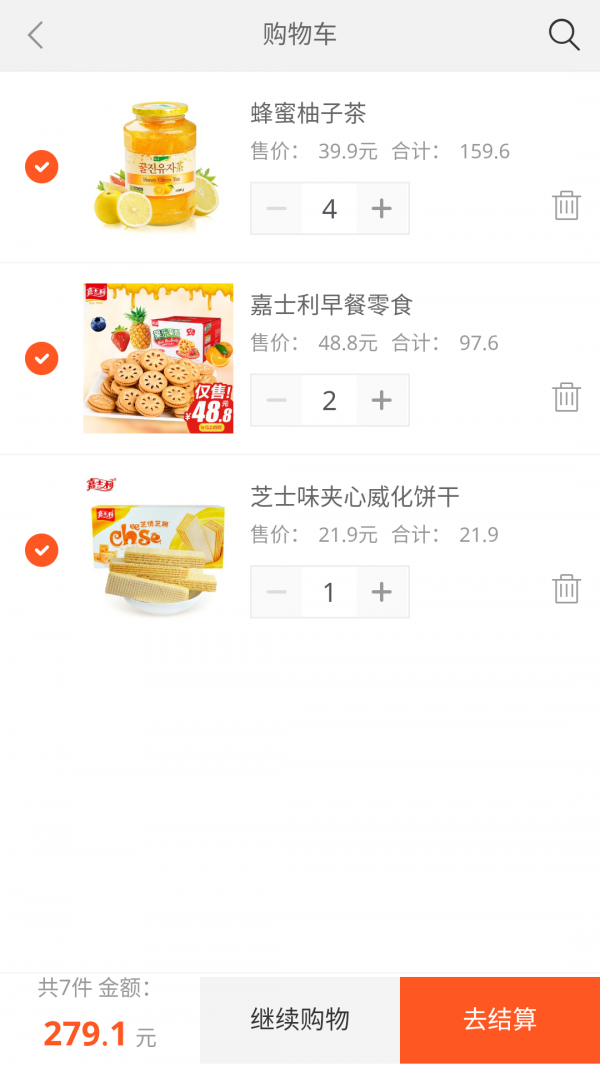Tap minus on 芝士味夹心威化饼干 quantity
The height and width of the screenshot is (1067, 600).
click(277, 592)
